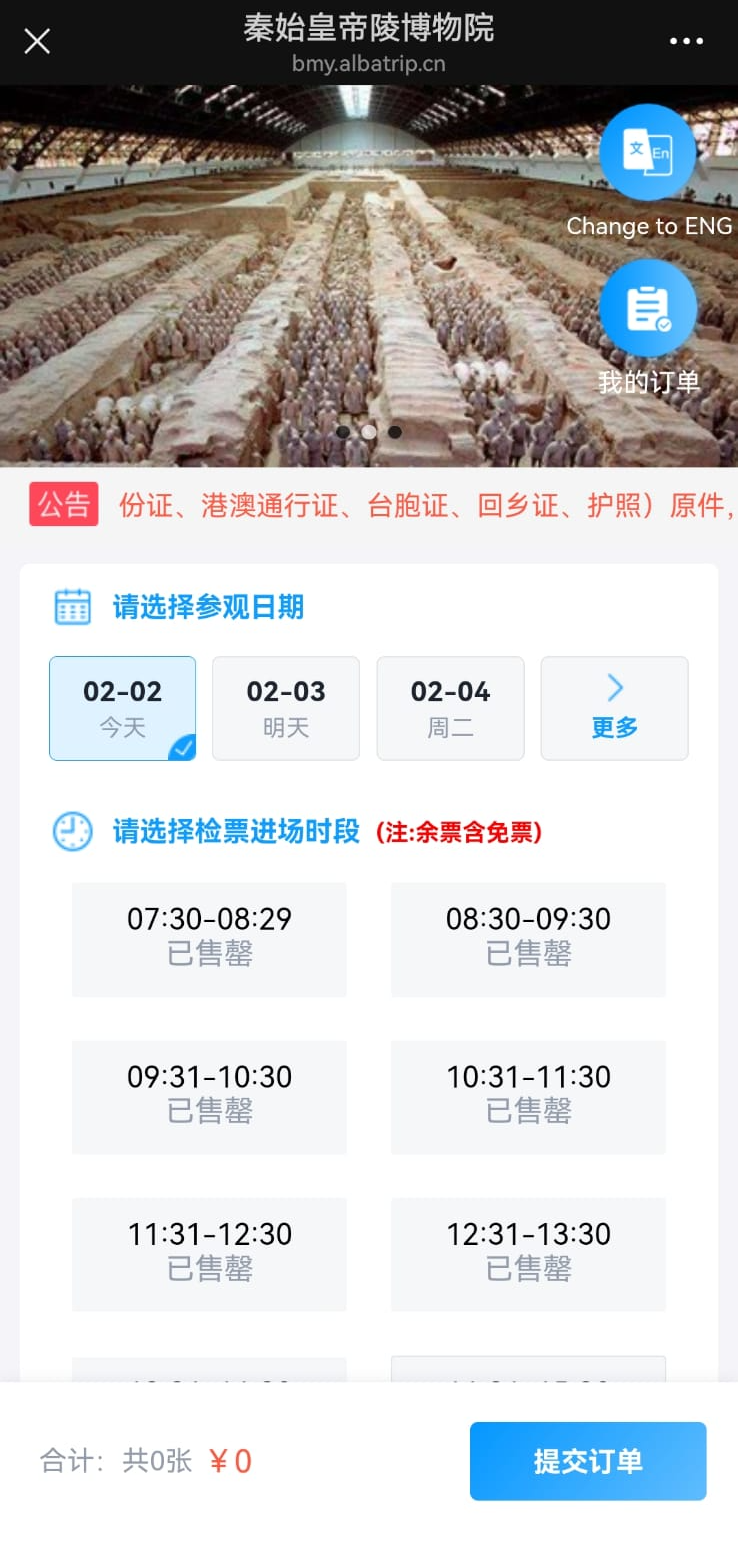
Task: Click the ¥0 total price display
Action: coord(229,1461)
